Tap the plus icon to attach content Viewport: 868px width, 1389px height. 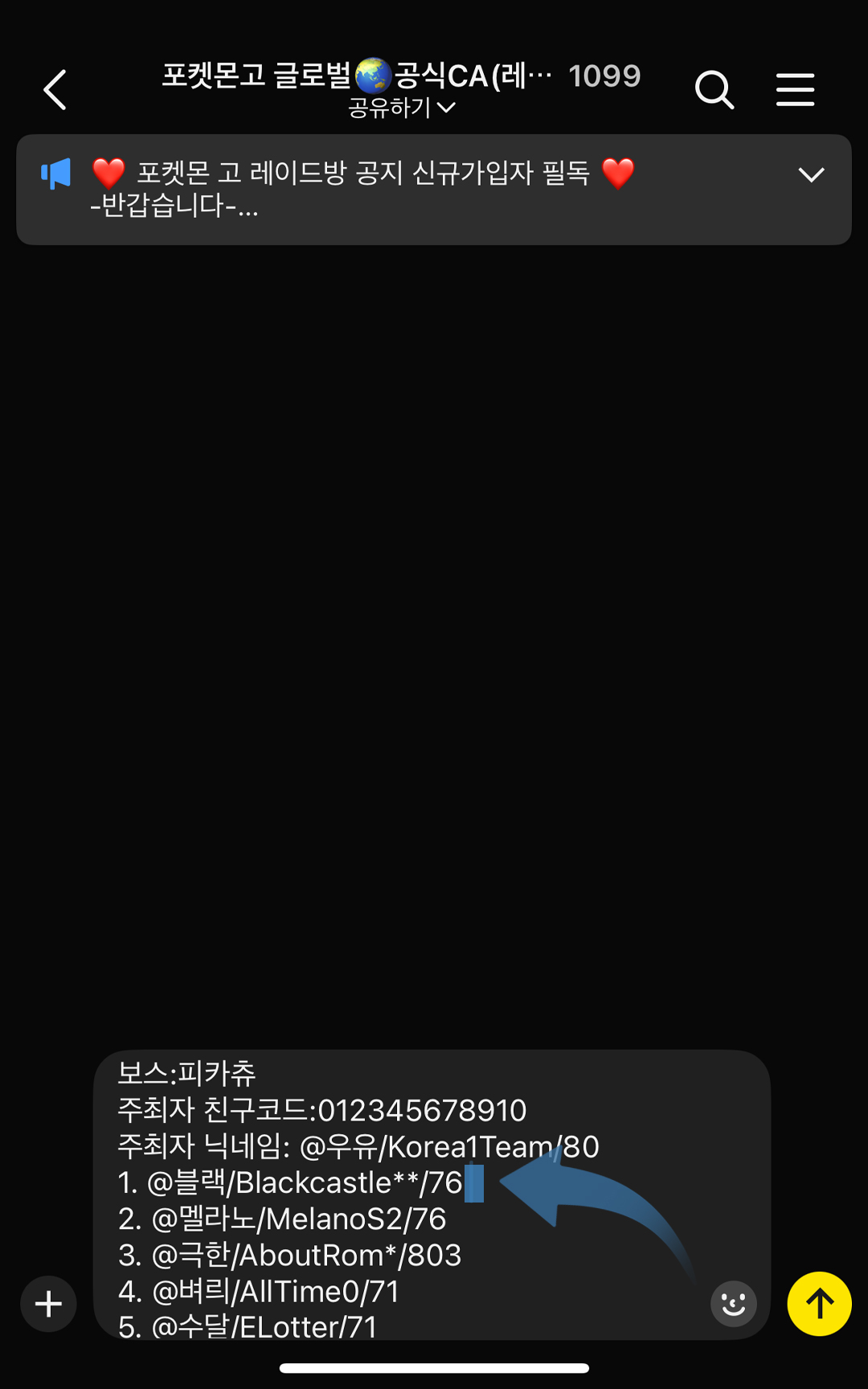47,1304
